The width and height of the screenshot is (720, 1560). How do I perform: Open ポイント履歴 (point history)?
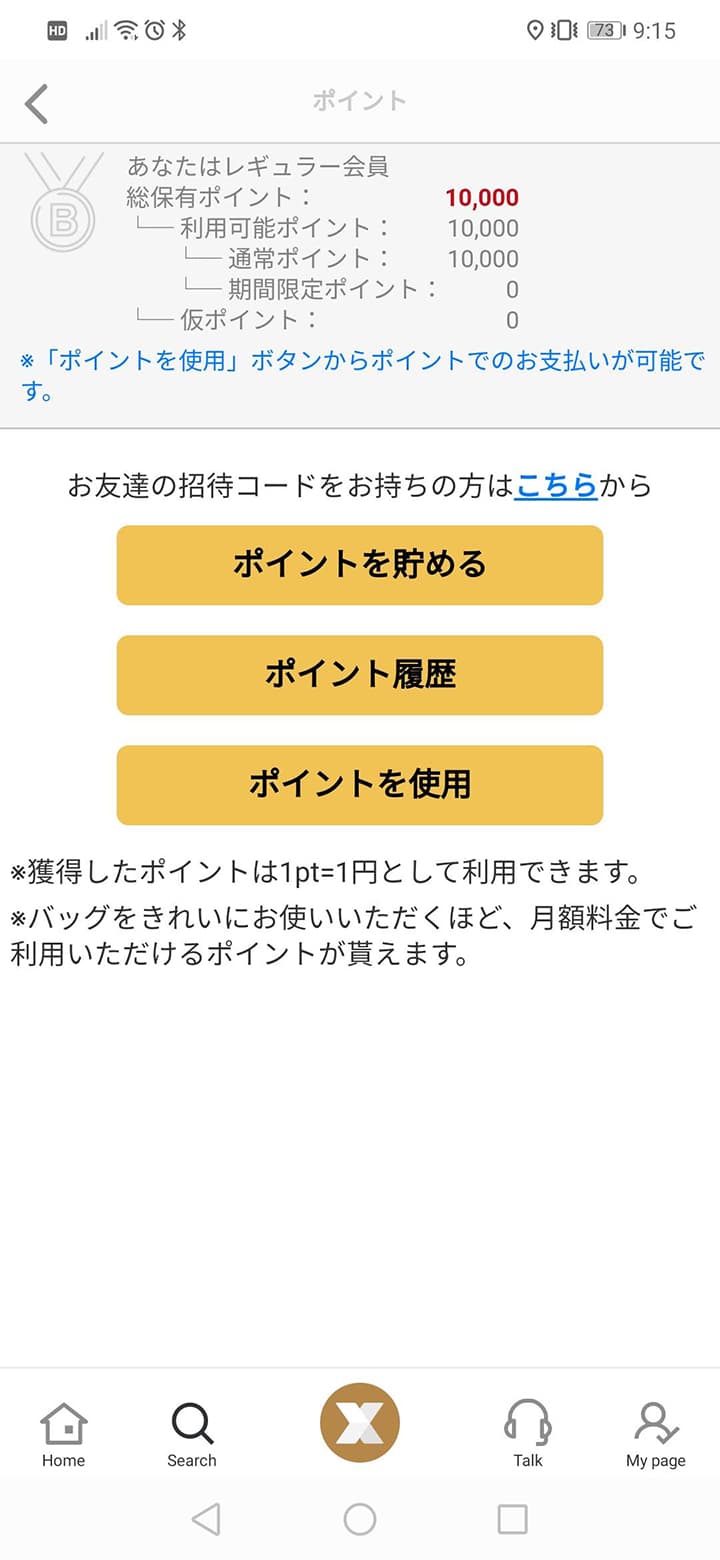coord(359,675)
